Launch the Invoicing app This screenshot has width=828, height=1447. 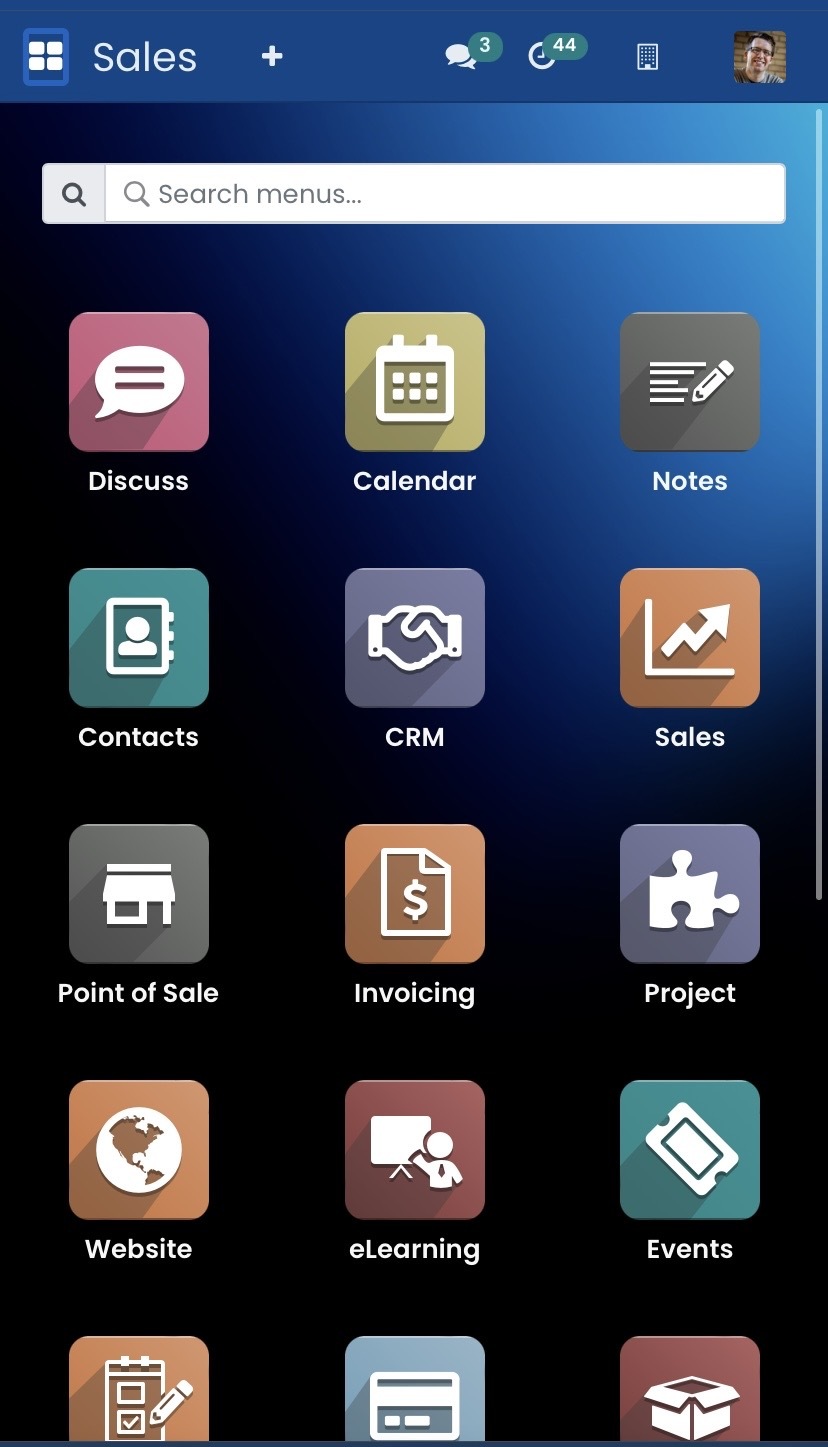point(415,894)
